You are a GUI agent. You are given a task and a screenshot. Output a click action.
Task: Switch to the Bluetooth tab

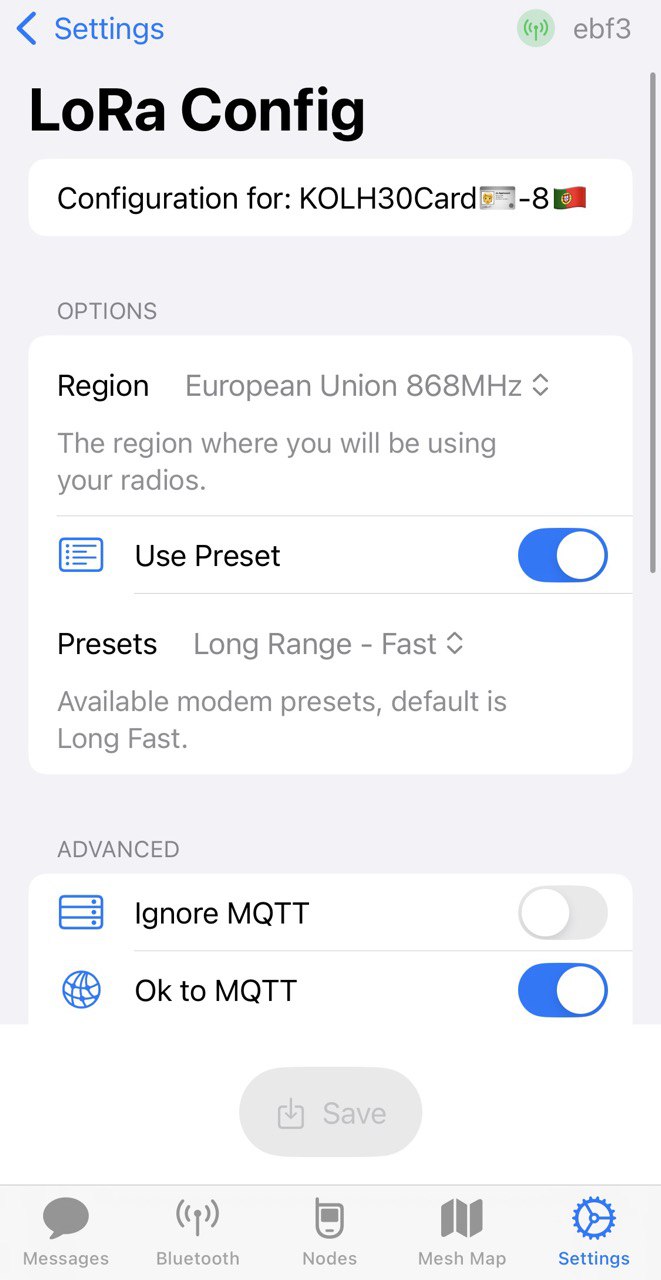tap(198, 1232)
